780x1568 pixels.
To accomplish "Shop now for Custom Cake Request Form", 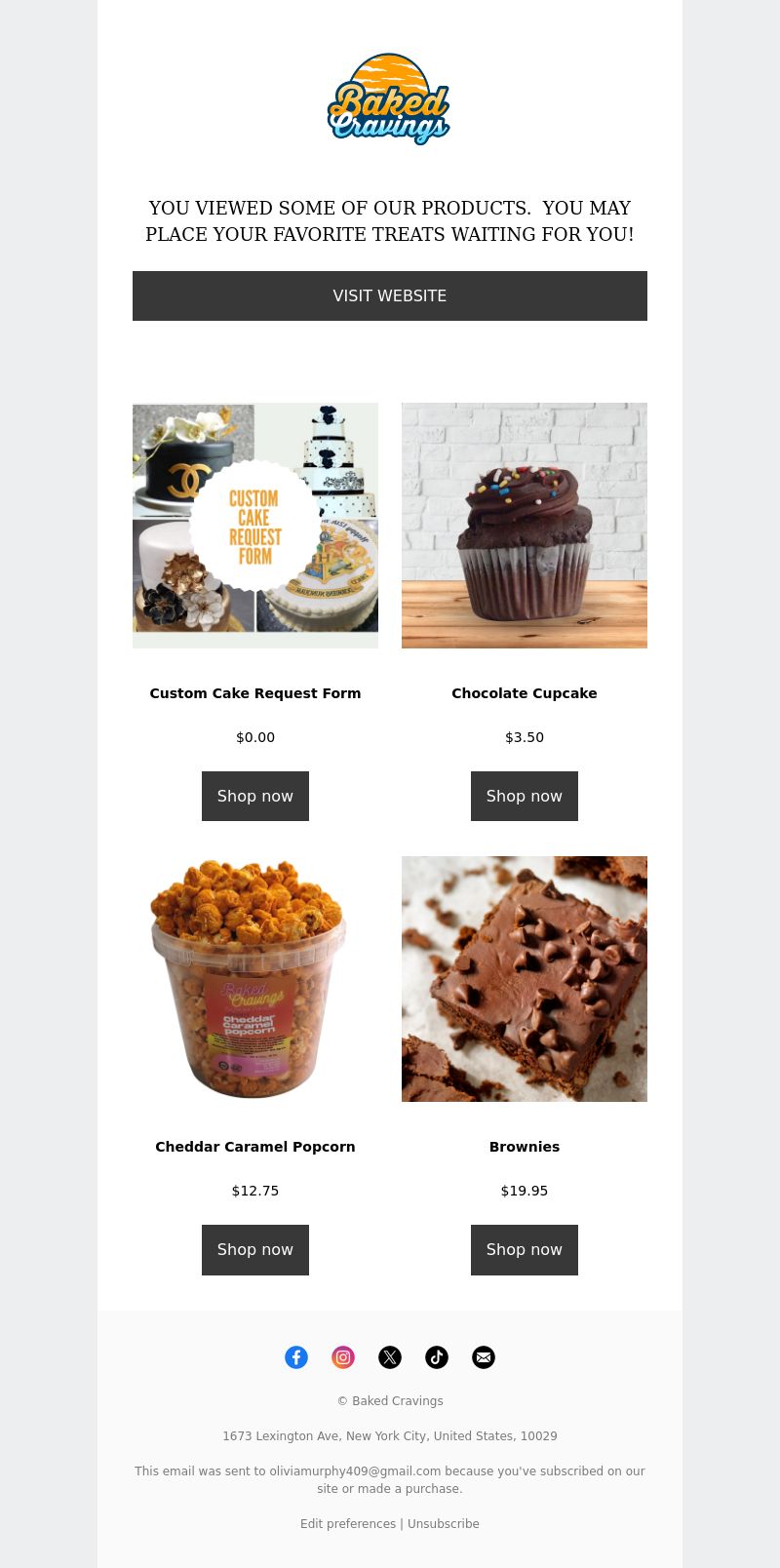I will (x=255, y=796).
